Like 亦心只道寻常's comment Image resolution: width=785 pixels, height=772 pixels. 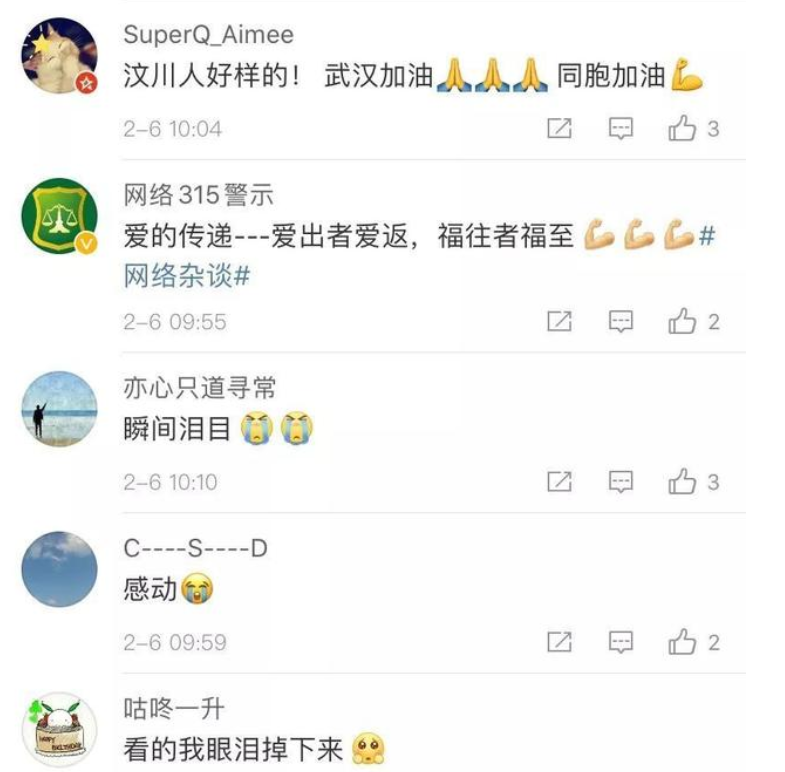(x=683, y=481)
